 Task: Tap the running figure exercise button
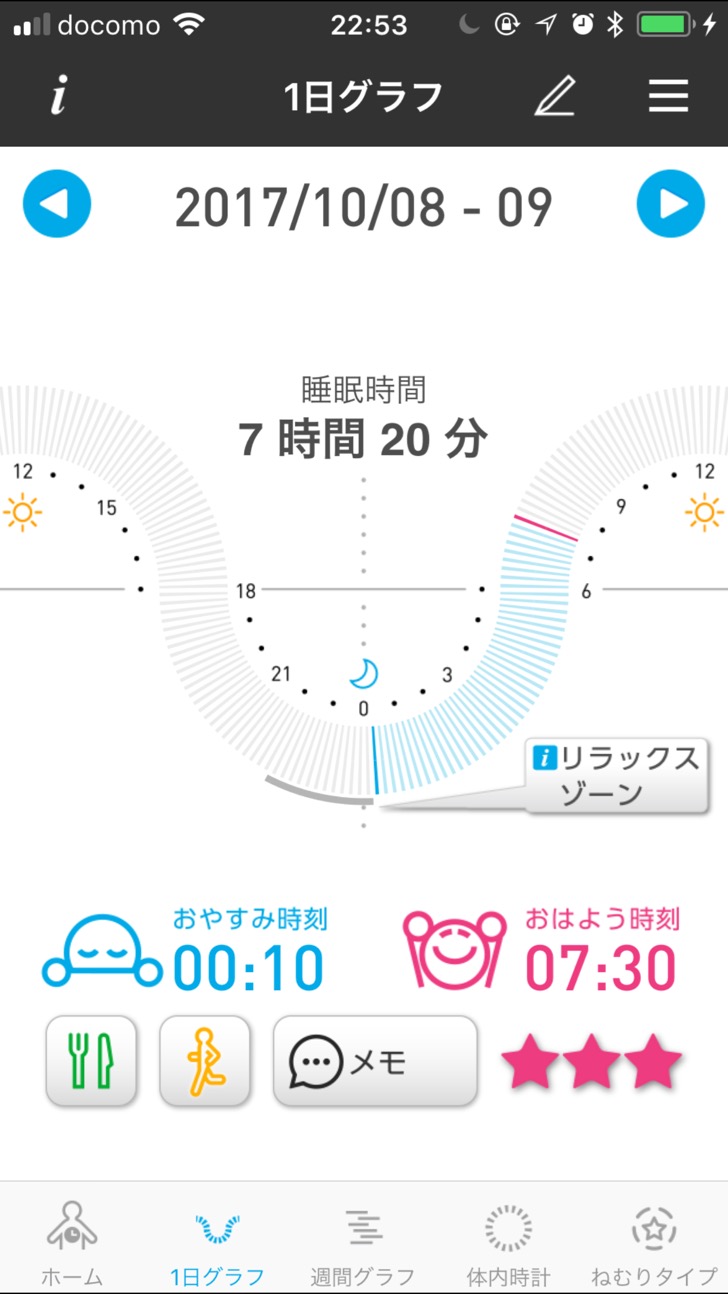coord(205,1061)
